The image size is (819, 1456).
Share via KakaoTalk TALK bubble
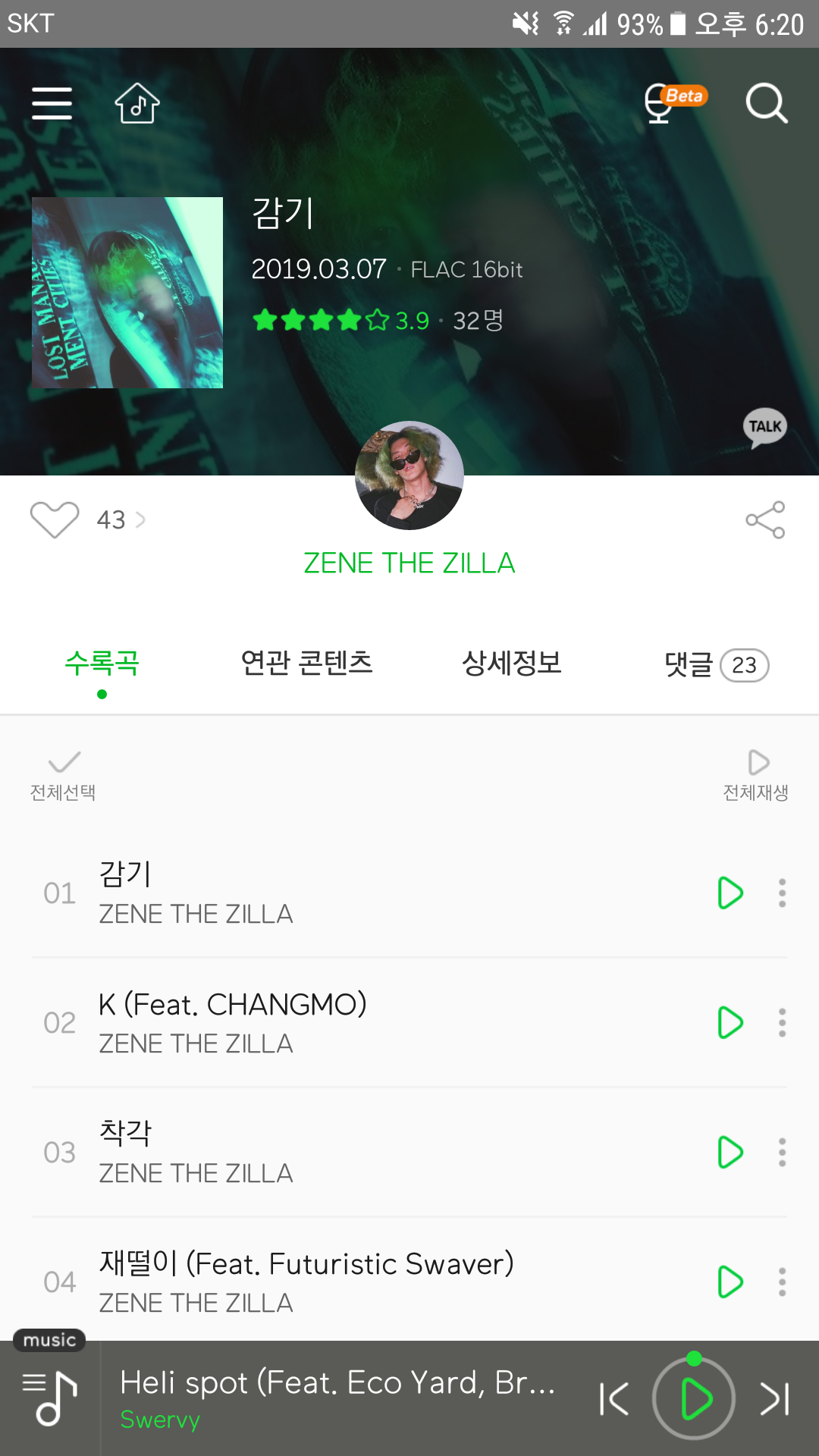click(x=764, y=428)
